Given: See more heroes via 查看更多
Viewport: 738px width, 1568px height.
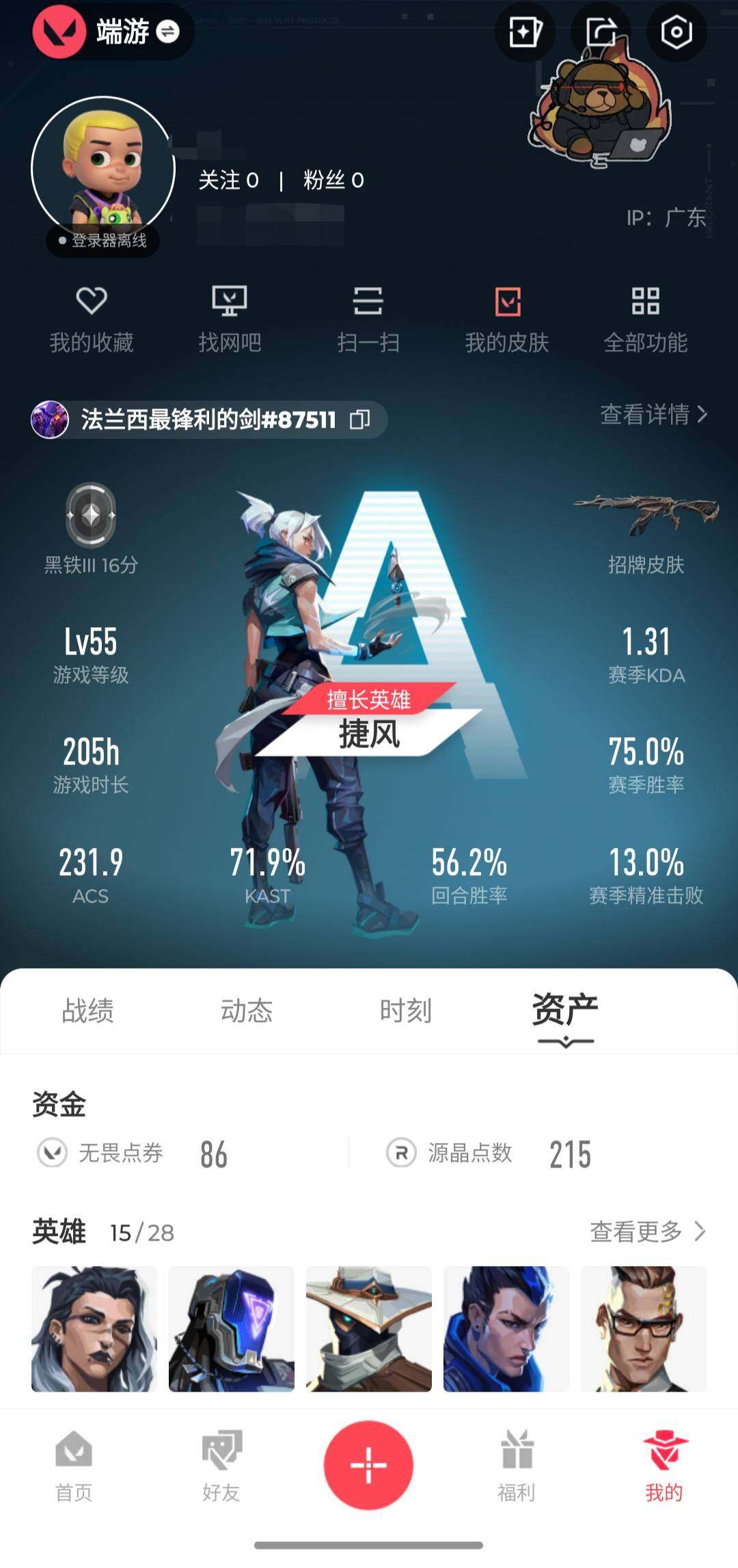Looking at the screenshot, I should [x=646, y=1232].
